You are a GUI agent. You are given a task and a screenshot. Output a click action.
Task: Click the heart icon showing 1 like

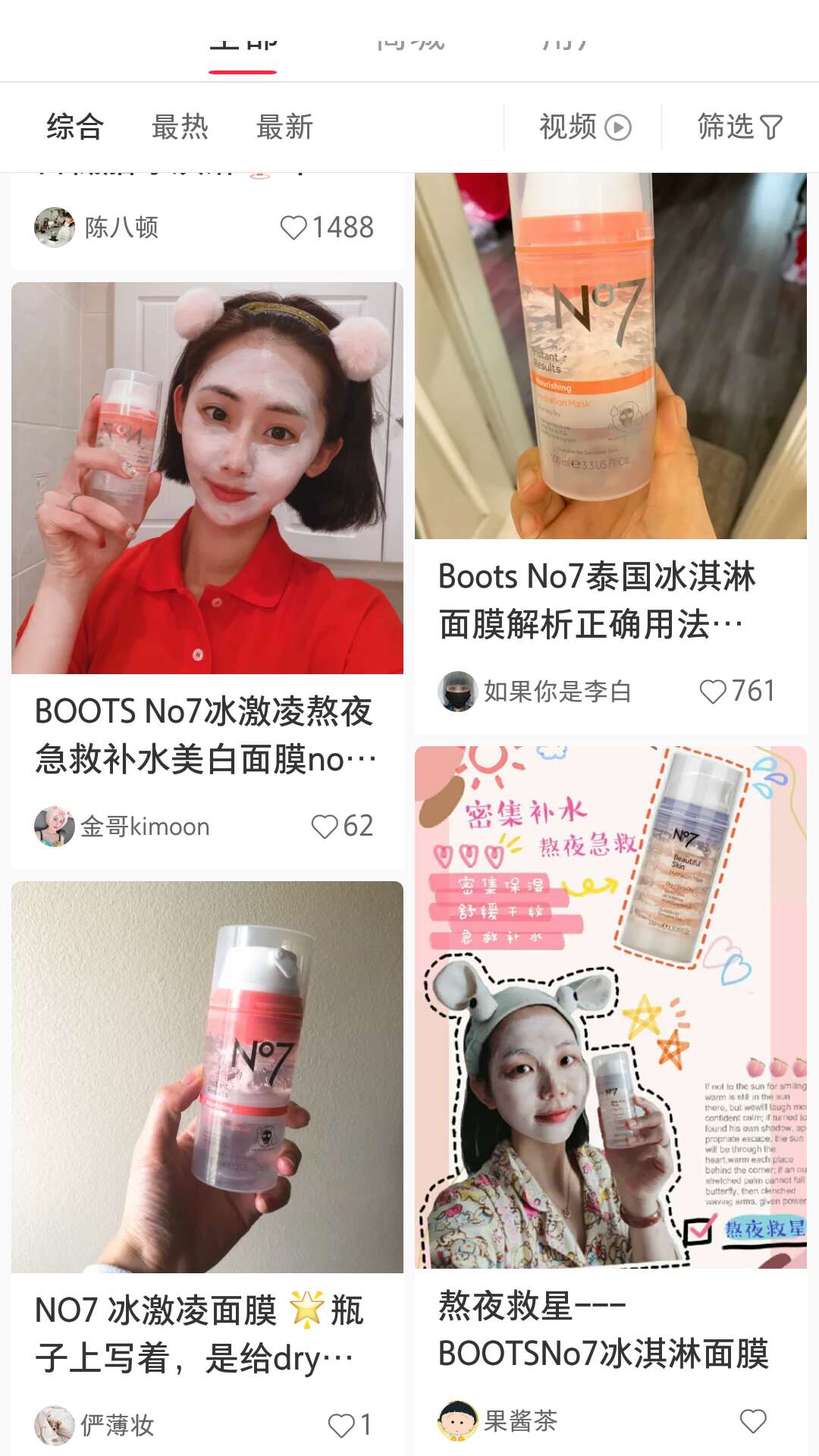pyautogui.click(x=342, y=1426)
